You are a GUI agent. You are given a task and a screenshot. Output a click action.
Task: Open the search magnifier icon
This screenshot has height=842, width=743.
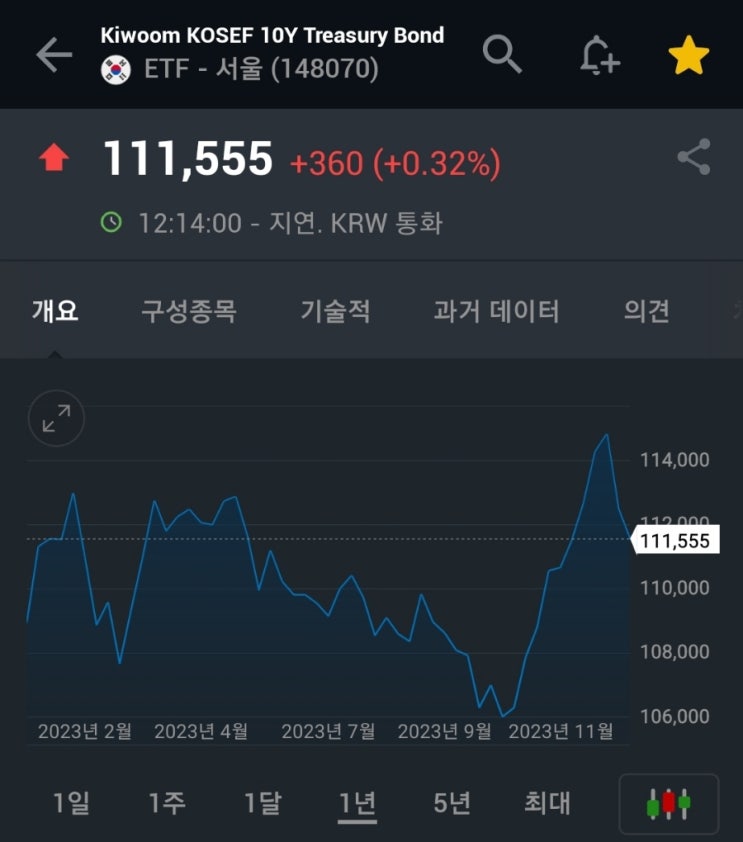tap(503, 55)
